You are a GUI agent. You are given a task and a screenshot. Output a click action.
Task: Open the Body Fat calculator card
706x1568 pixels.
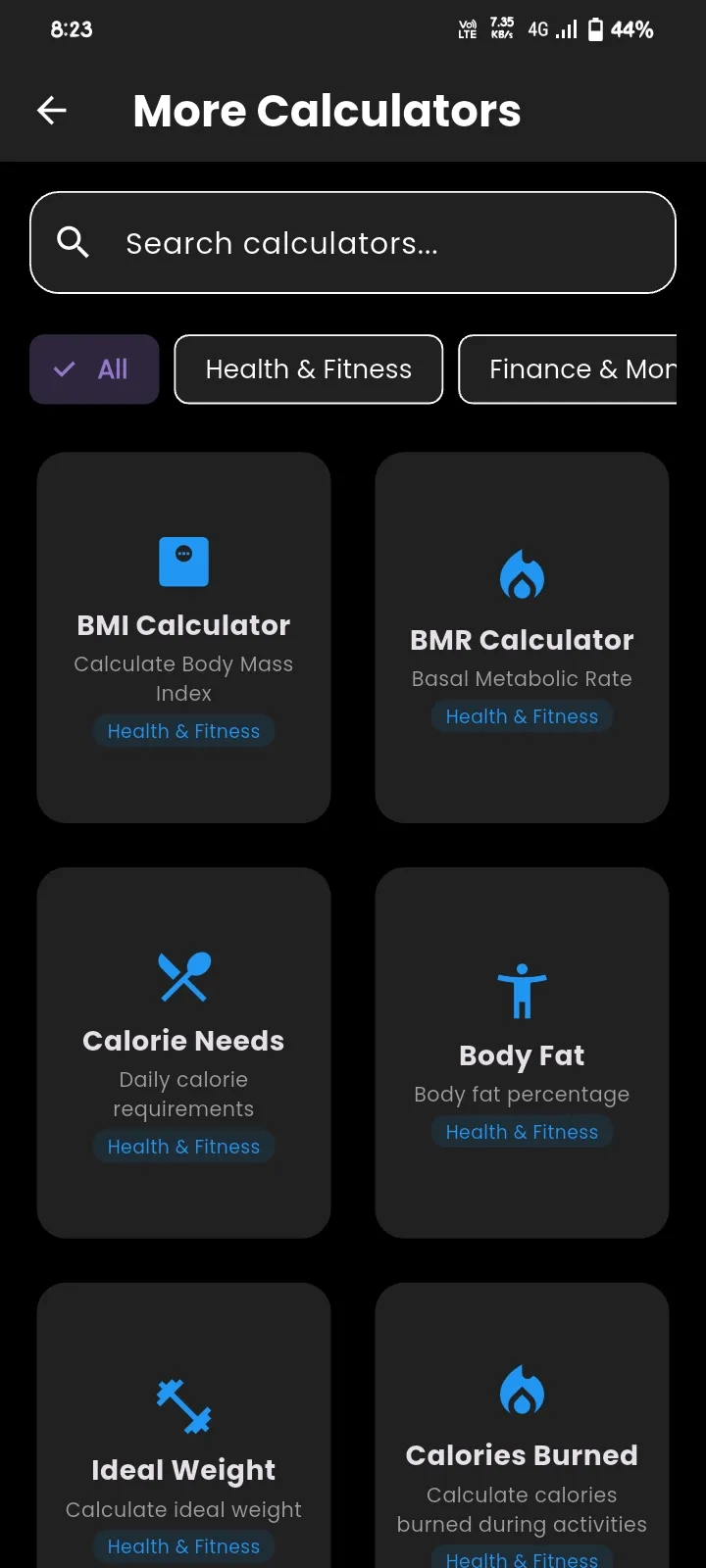[x=522, y=1053]
